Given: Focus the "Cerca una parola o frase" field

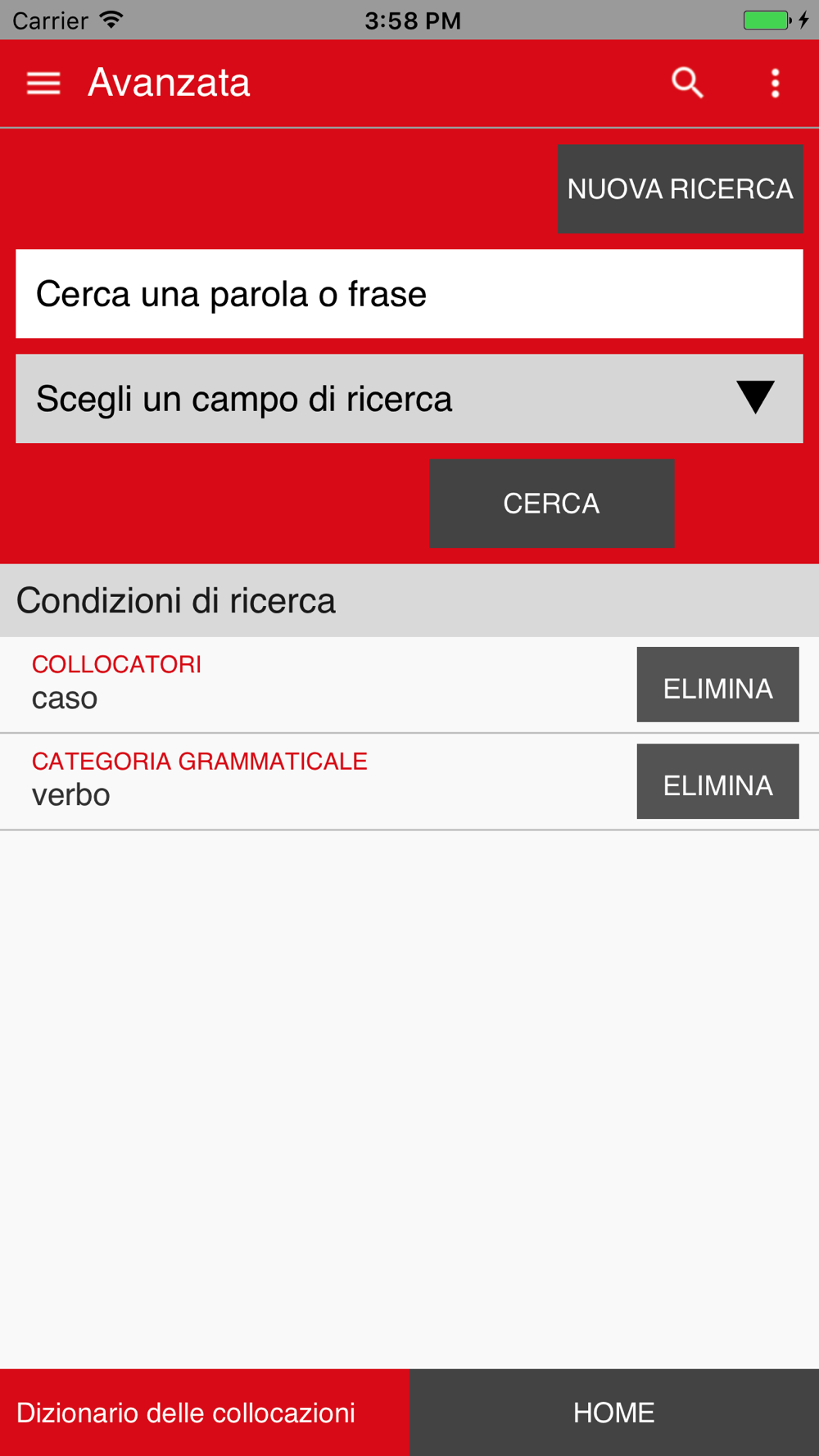Looking at the screenshot, I should tap(409, 294).
